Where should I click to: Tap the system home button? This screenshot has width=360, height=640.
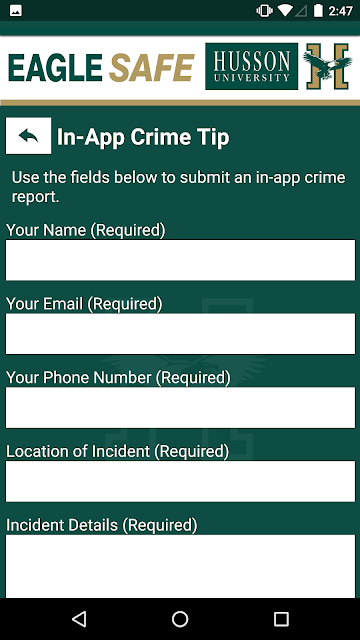[x=180, y=619]
